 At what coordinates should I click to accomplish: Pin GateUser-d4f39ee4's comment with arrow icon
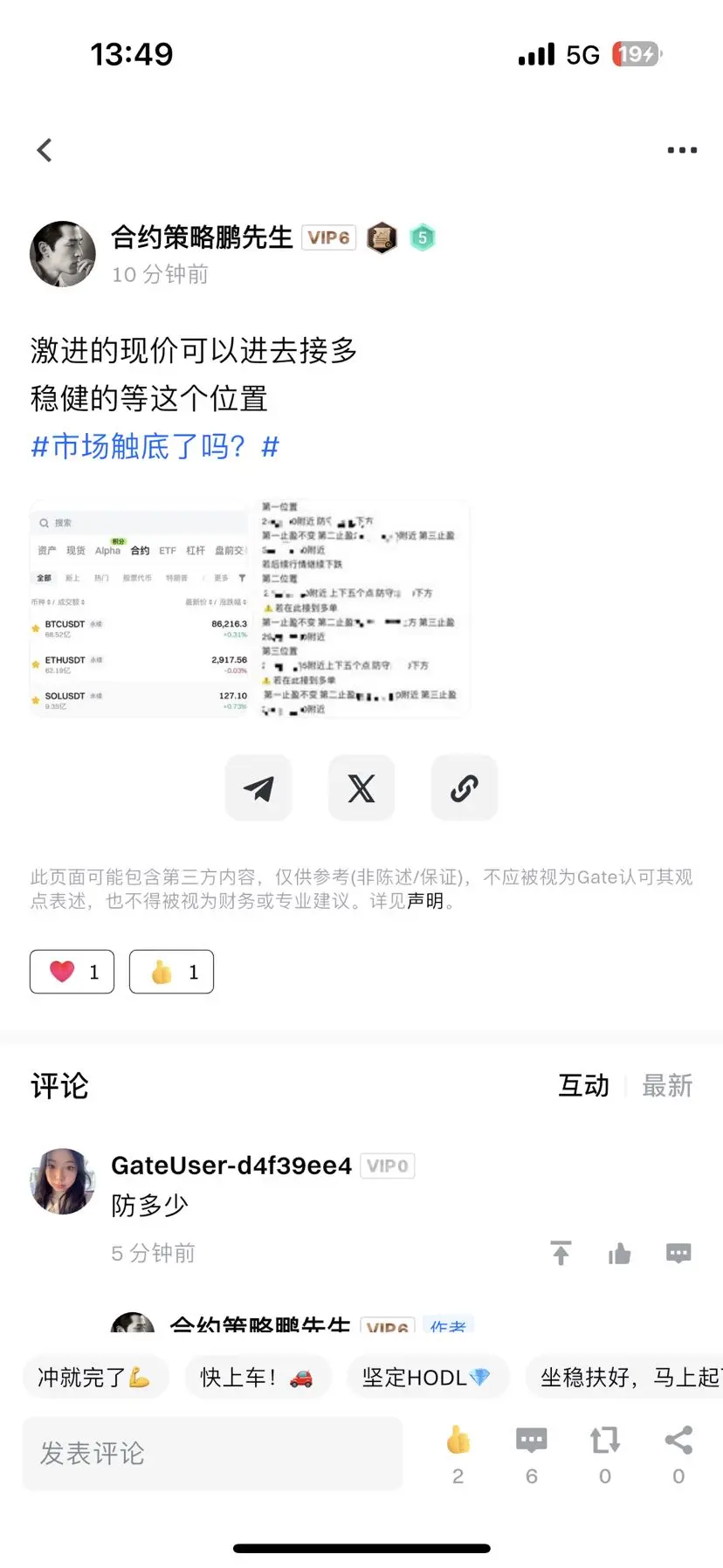coord(560,1253)
